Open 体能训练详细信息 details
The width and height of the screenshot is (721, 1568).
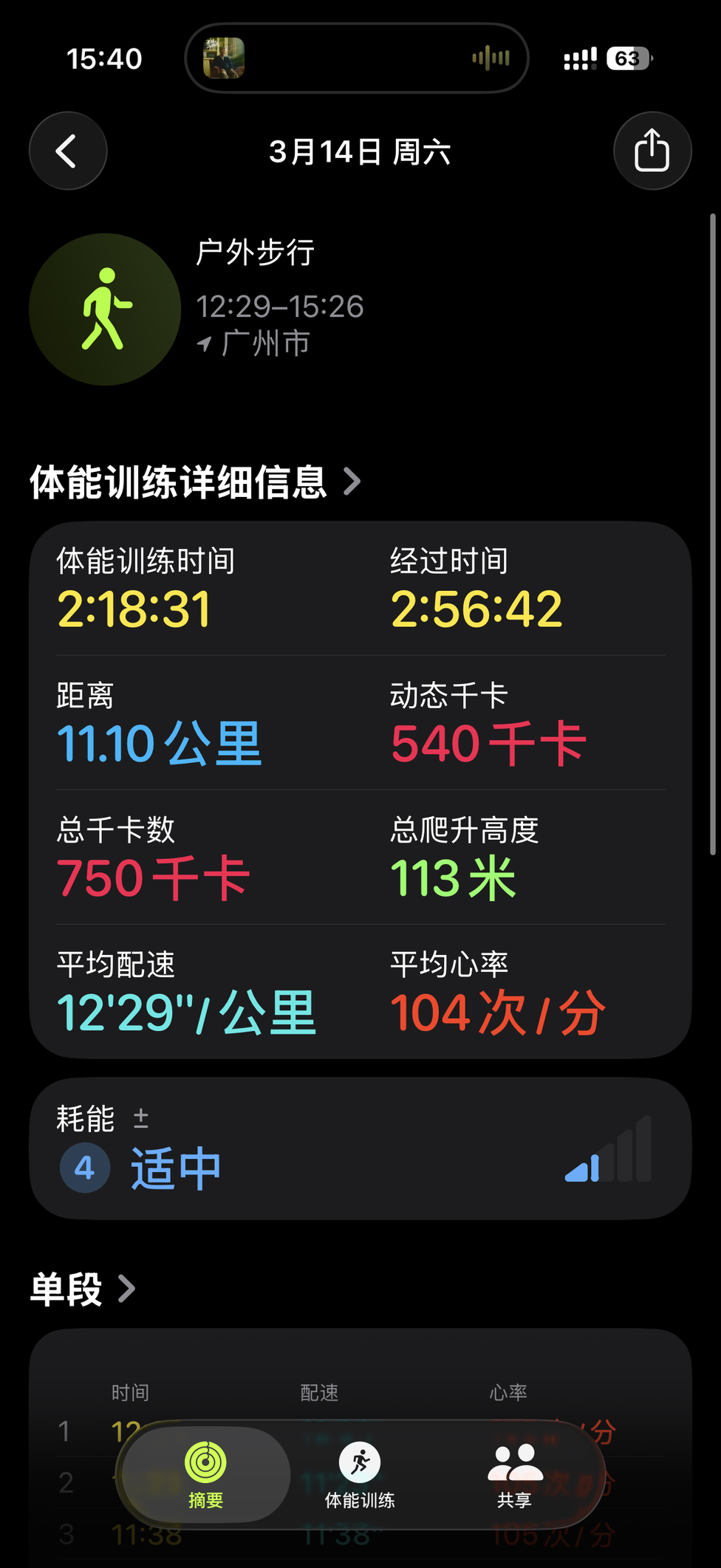pos(196,482)
